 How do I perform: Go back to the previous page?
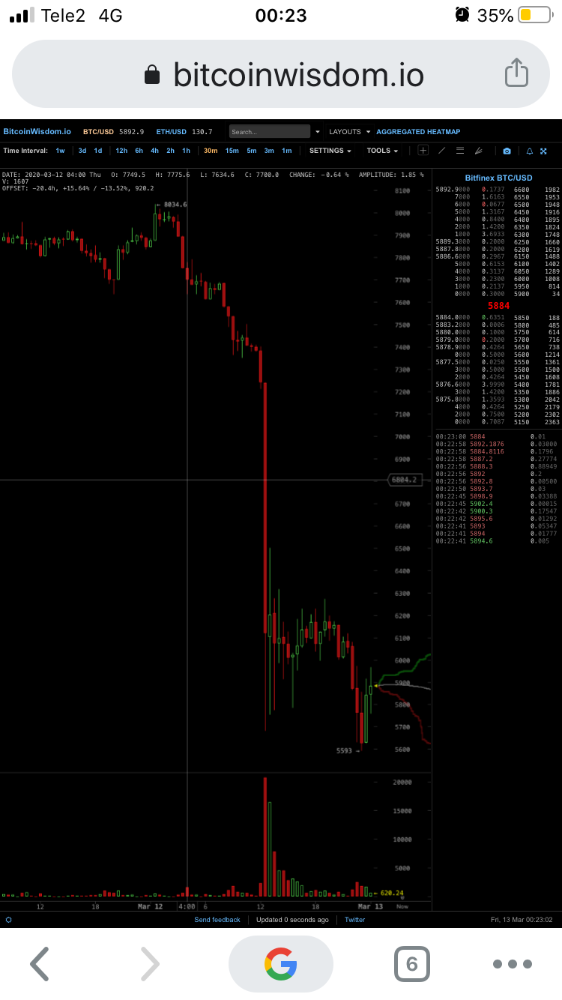40,964
